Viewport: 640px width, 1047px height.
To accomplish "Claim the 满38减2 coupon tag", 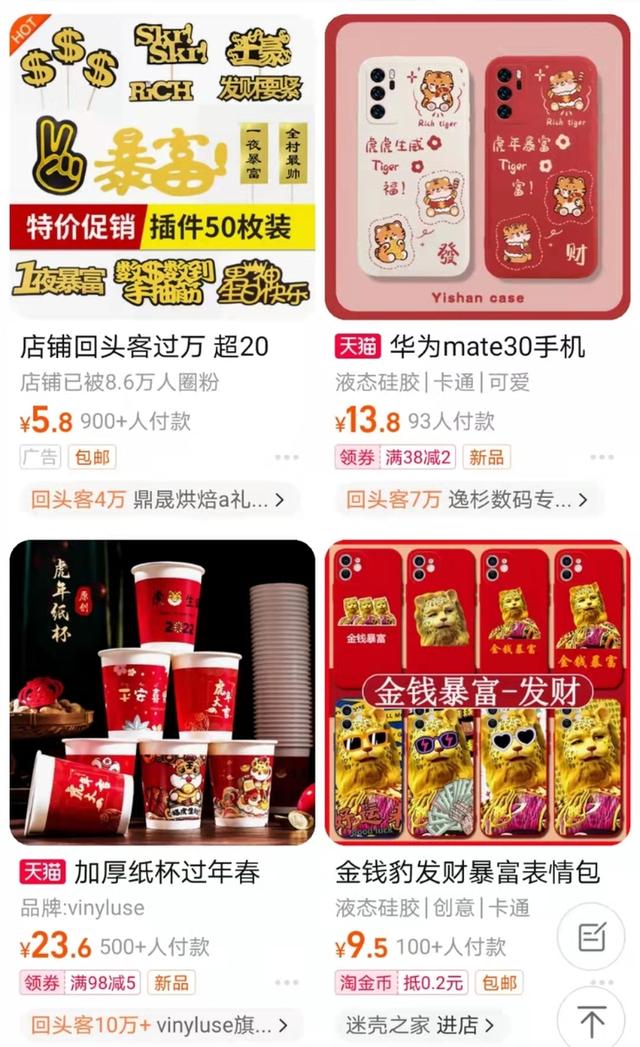I will point(420,458).
